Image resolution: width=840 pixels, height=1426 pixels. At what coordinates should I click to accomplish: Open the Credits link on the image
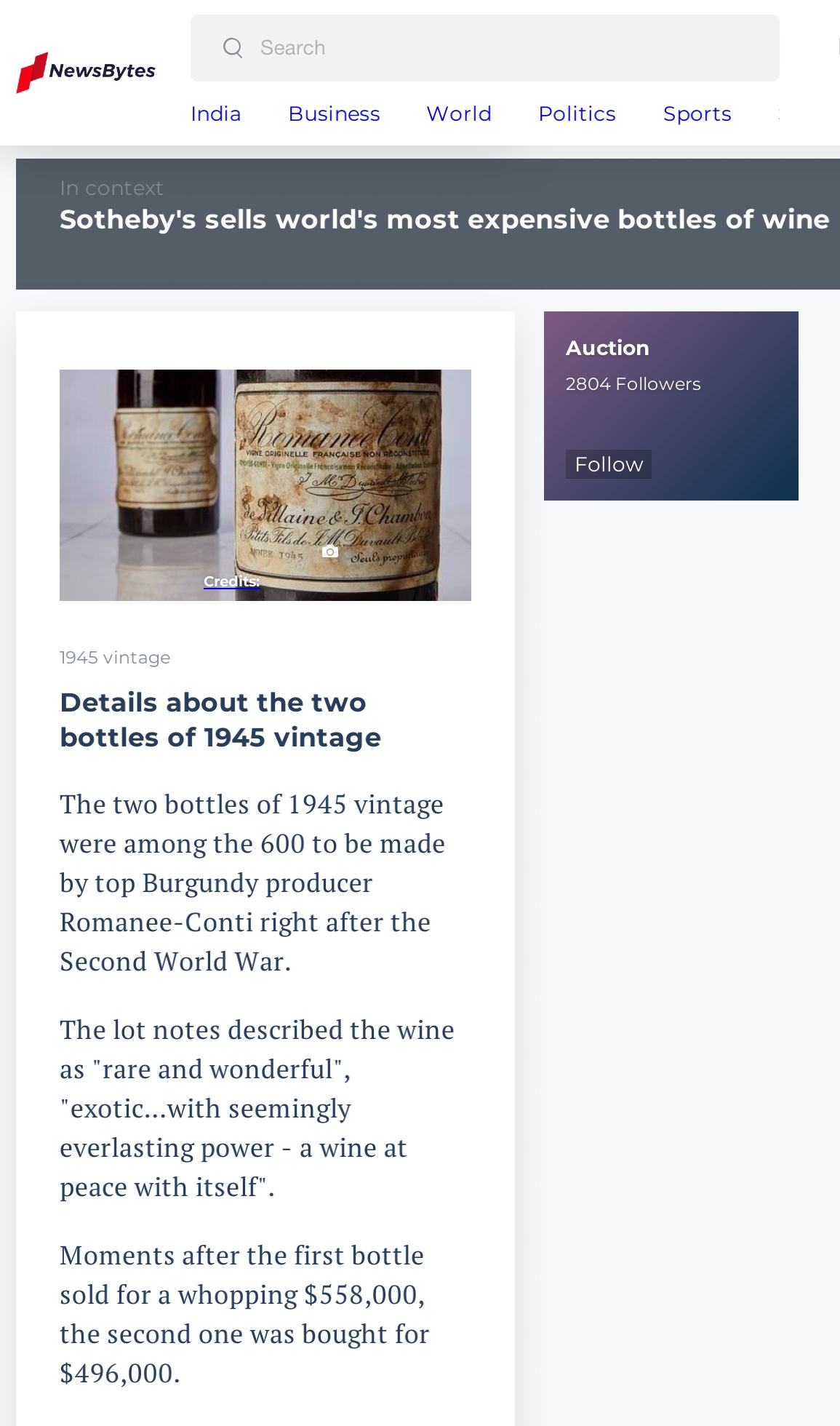click(231, 581)
